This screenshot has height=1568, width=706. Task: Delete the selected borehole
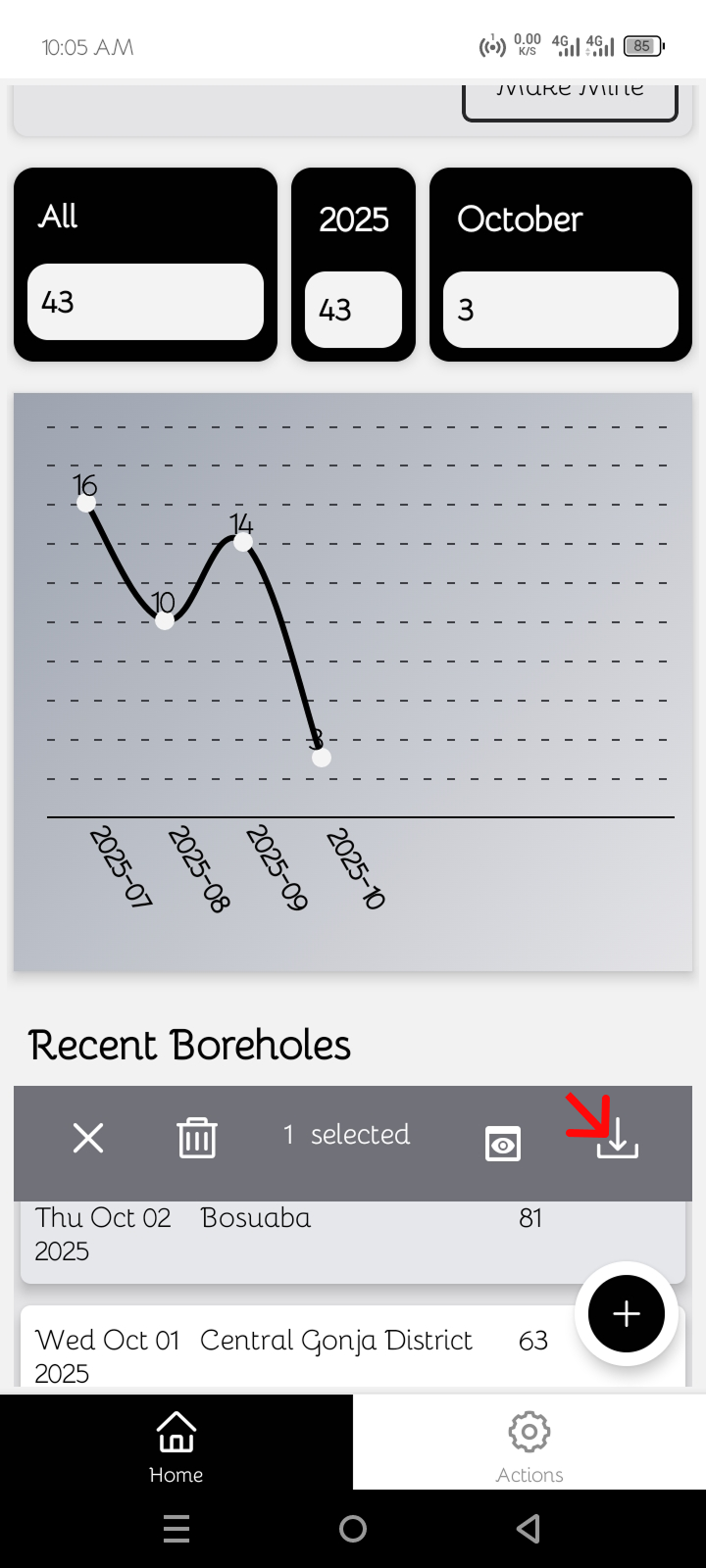[x=196, y=1138]
